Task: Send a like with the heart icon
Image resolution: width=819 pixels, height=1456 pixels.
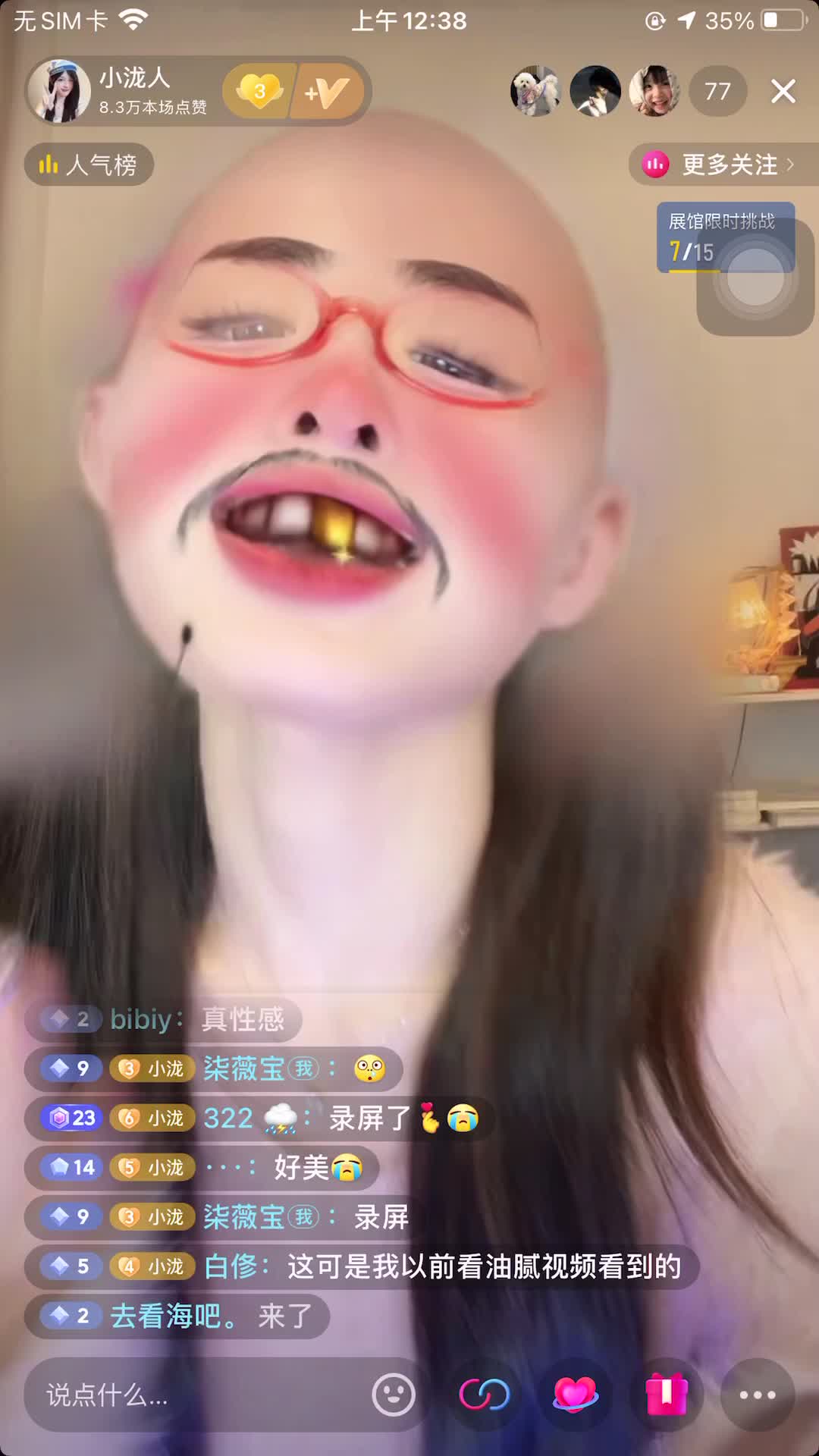Action: (x=576, y=1395)
